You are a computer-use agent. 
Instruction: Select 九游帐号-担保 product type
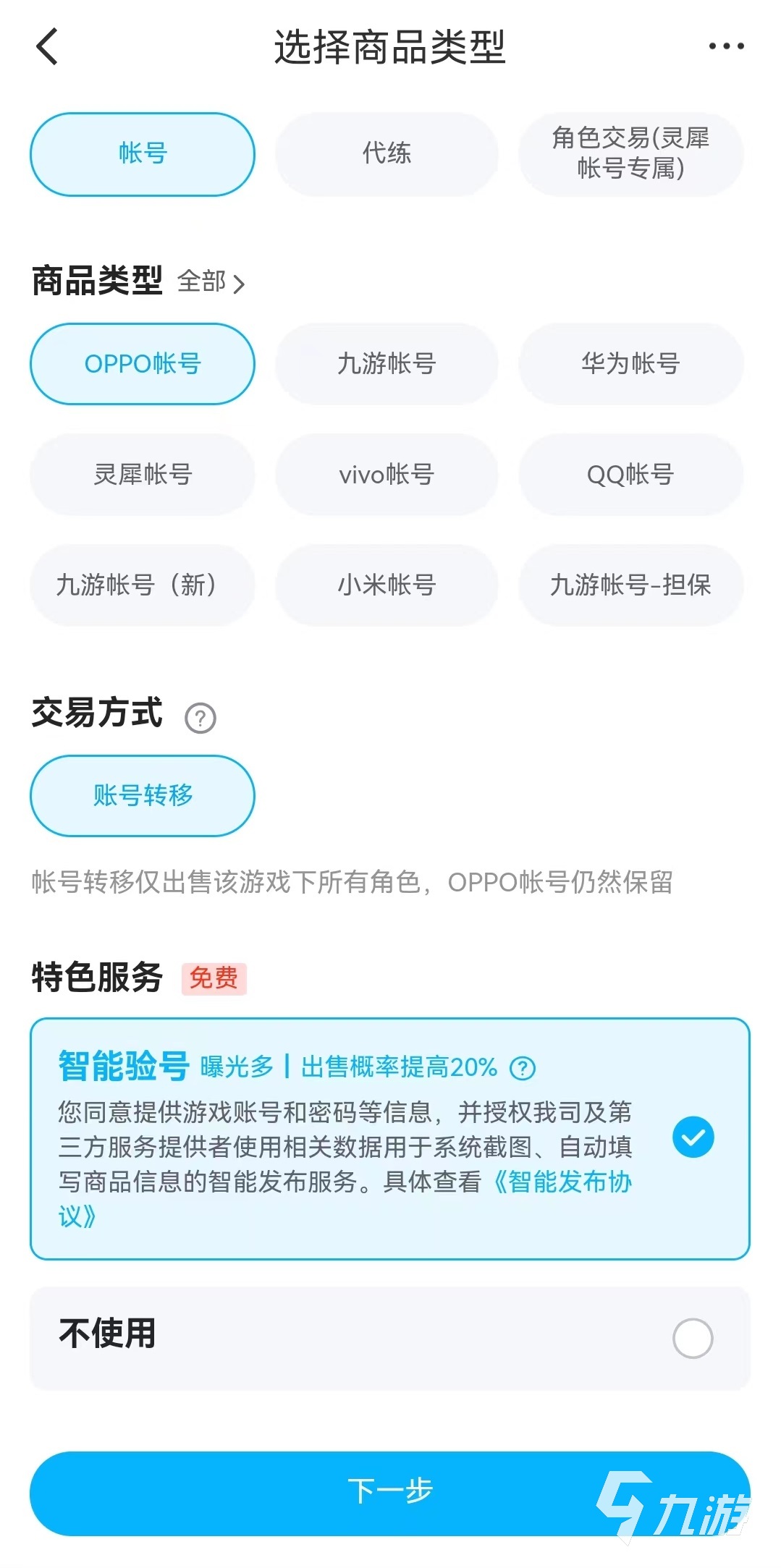click(x=630, y=585)
